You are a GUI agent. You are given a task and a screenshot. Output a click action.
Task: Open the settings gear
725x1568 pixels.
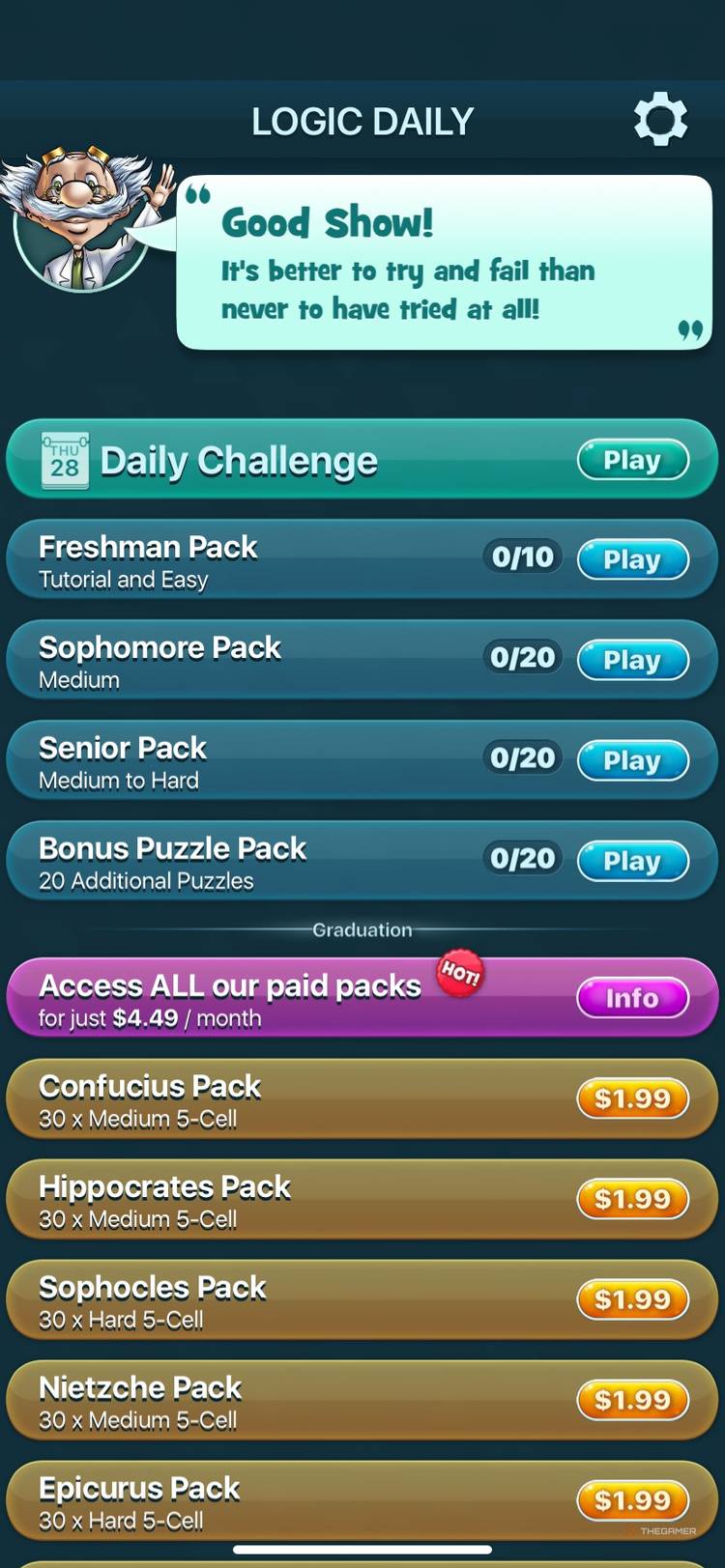click(x=660, y=120)
